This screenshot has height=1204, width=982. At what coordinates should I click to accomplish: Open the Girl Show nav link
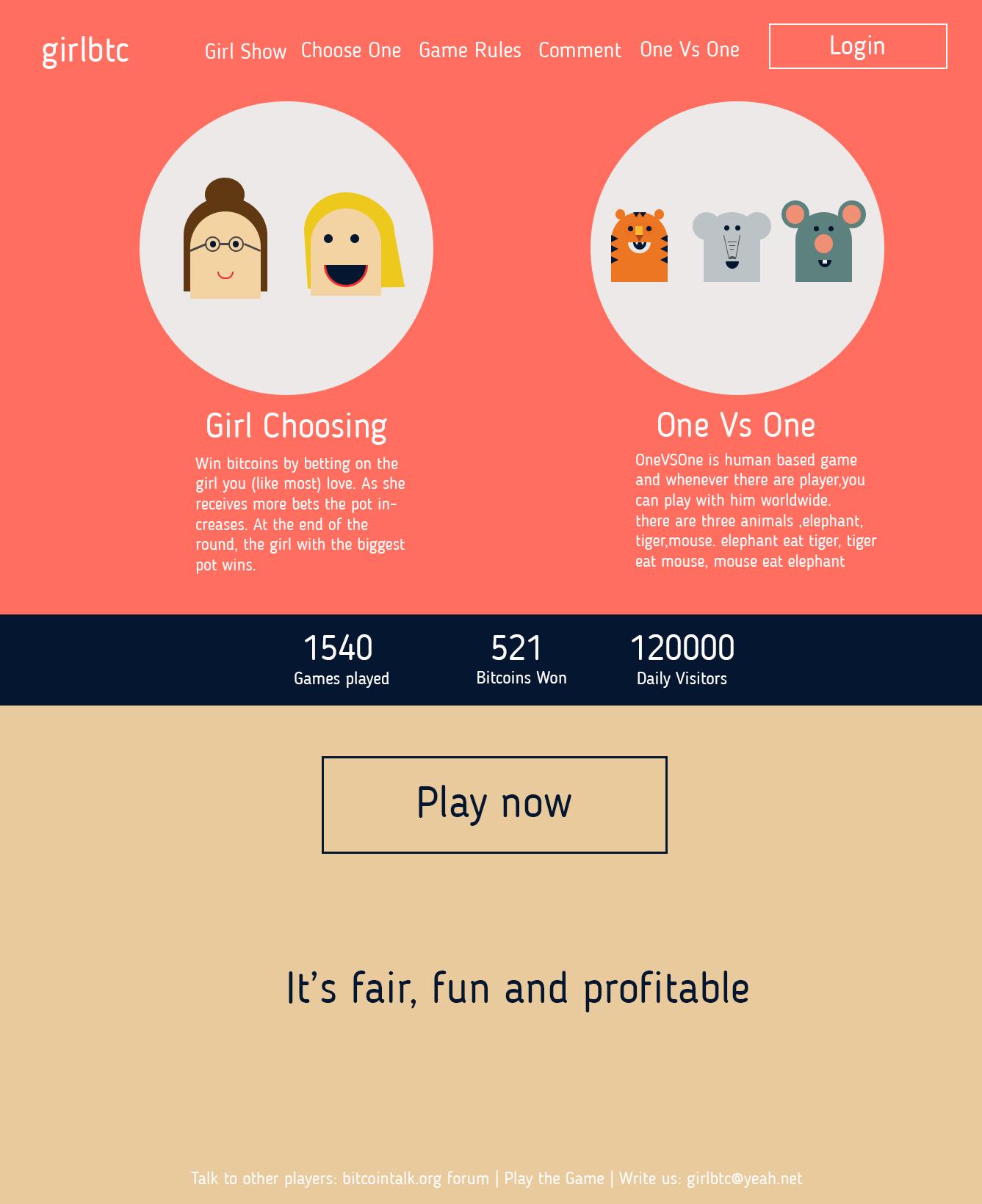245,51
